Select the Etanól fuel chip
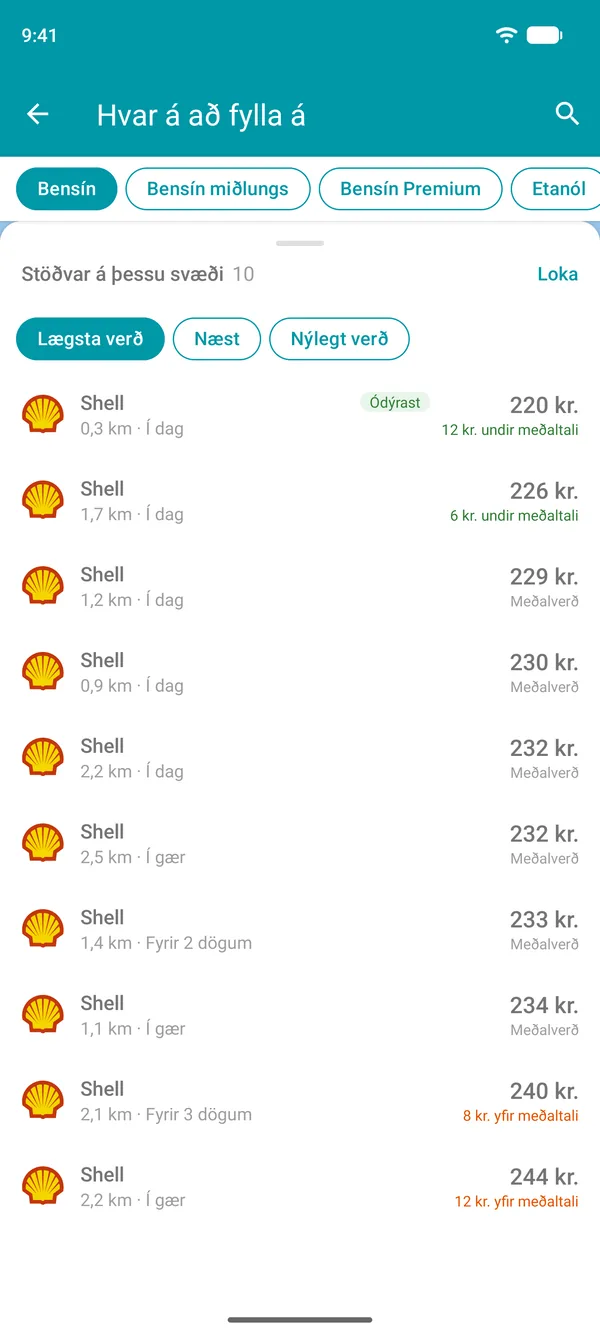The width and height of the screenshot is (600, 1336). click(556, 189)
